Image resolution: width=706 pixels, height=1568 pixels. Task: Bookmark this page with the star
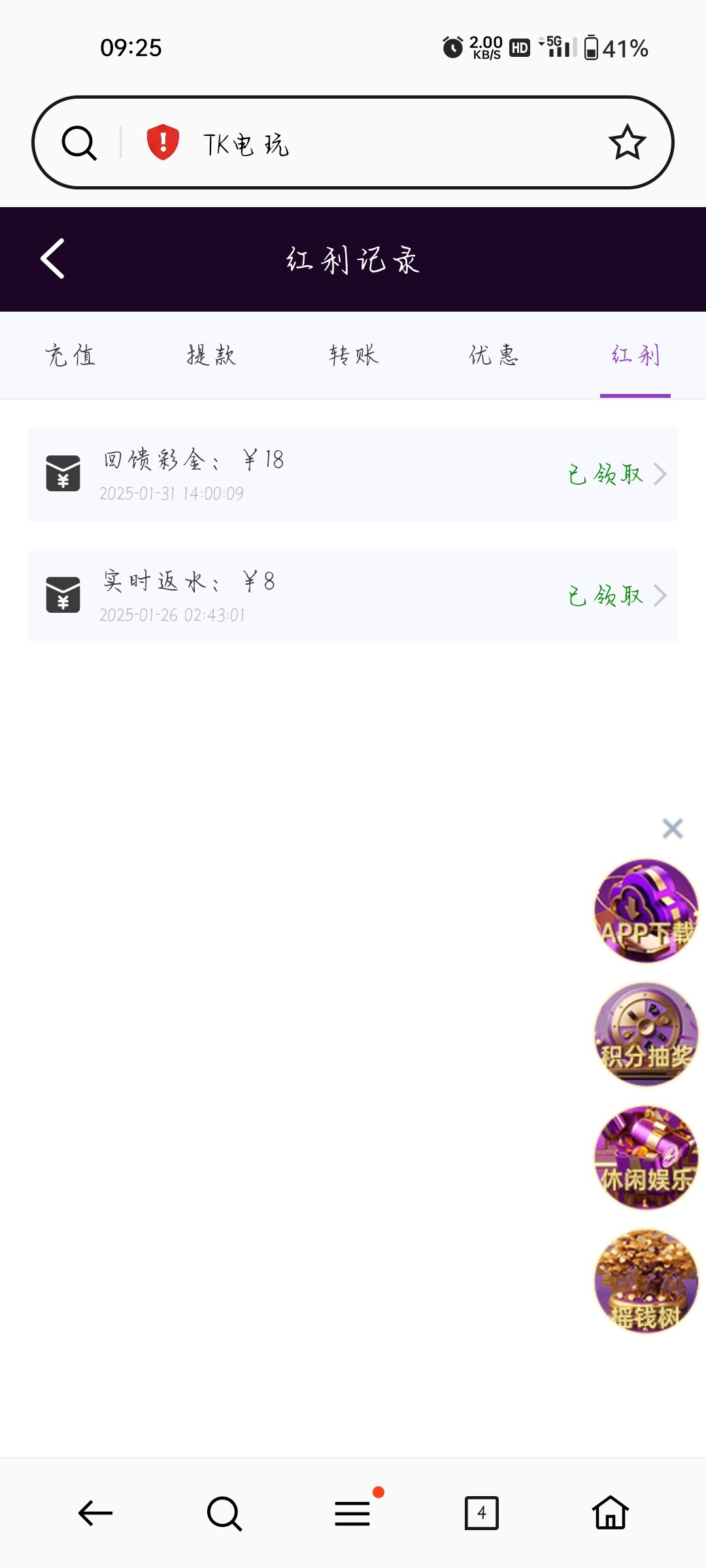628,142
